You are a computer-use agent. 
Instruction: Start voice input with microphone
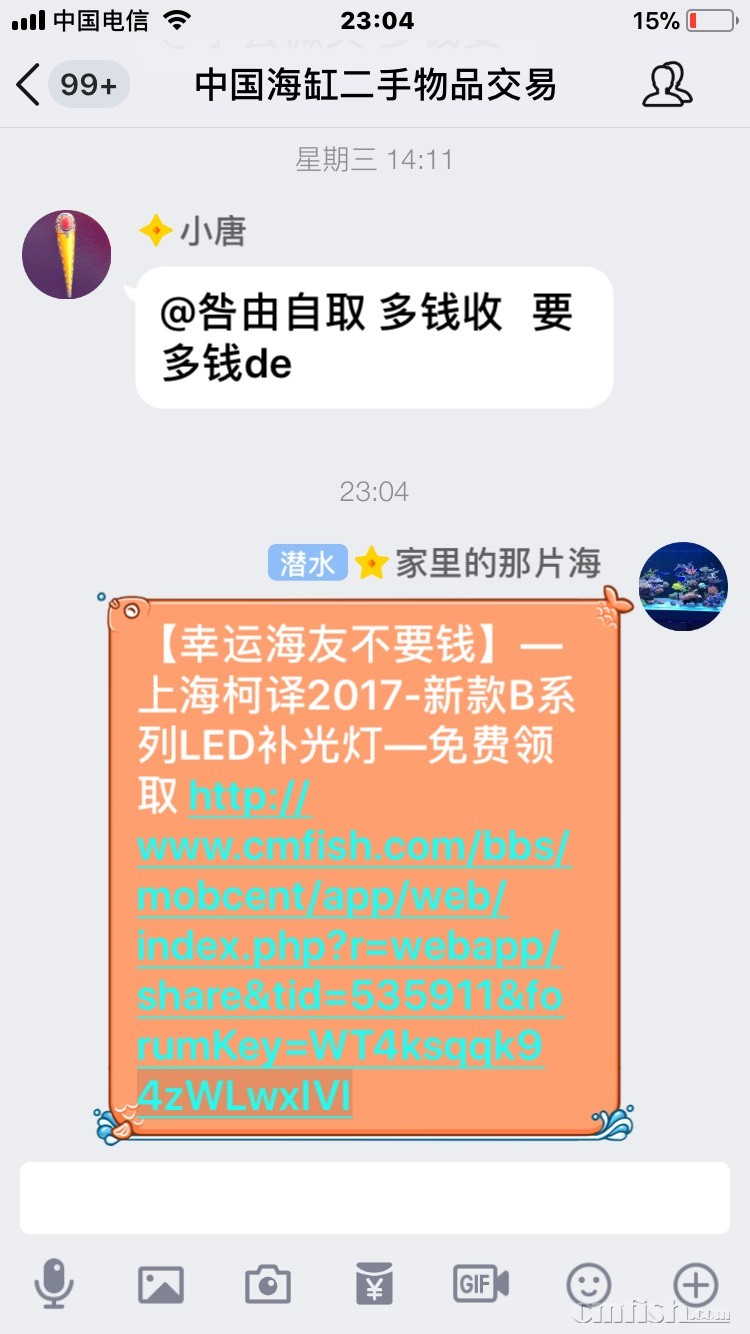[53, 1283]
